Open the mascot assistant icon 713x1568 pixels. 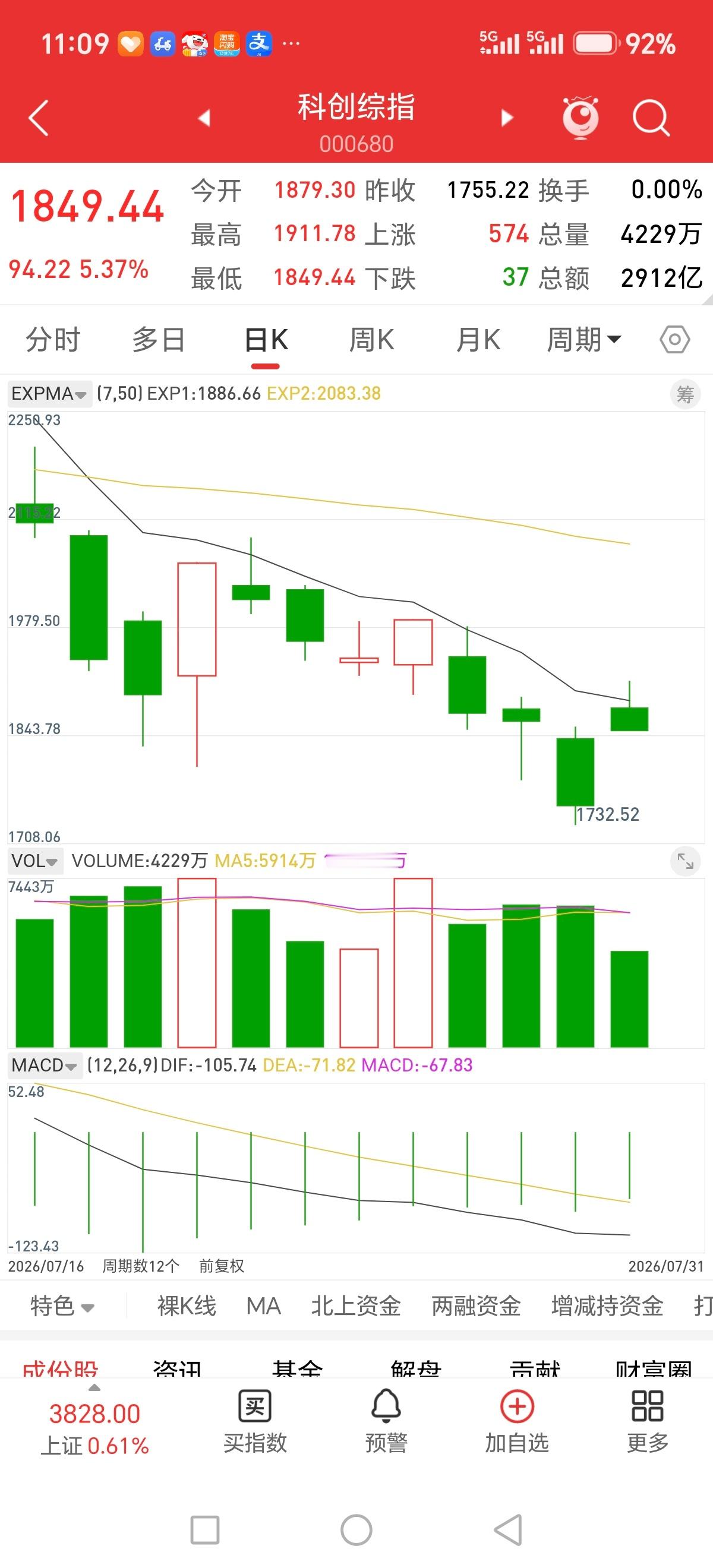coord(581,117)
